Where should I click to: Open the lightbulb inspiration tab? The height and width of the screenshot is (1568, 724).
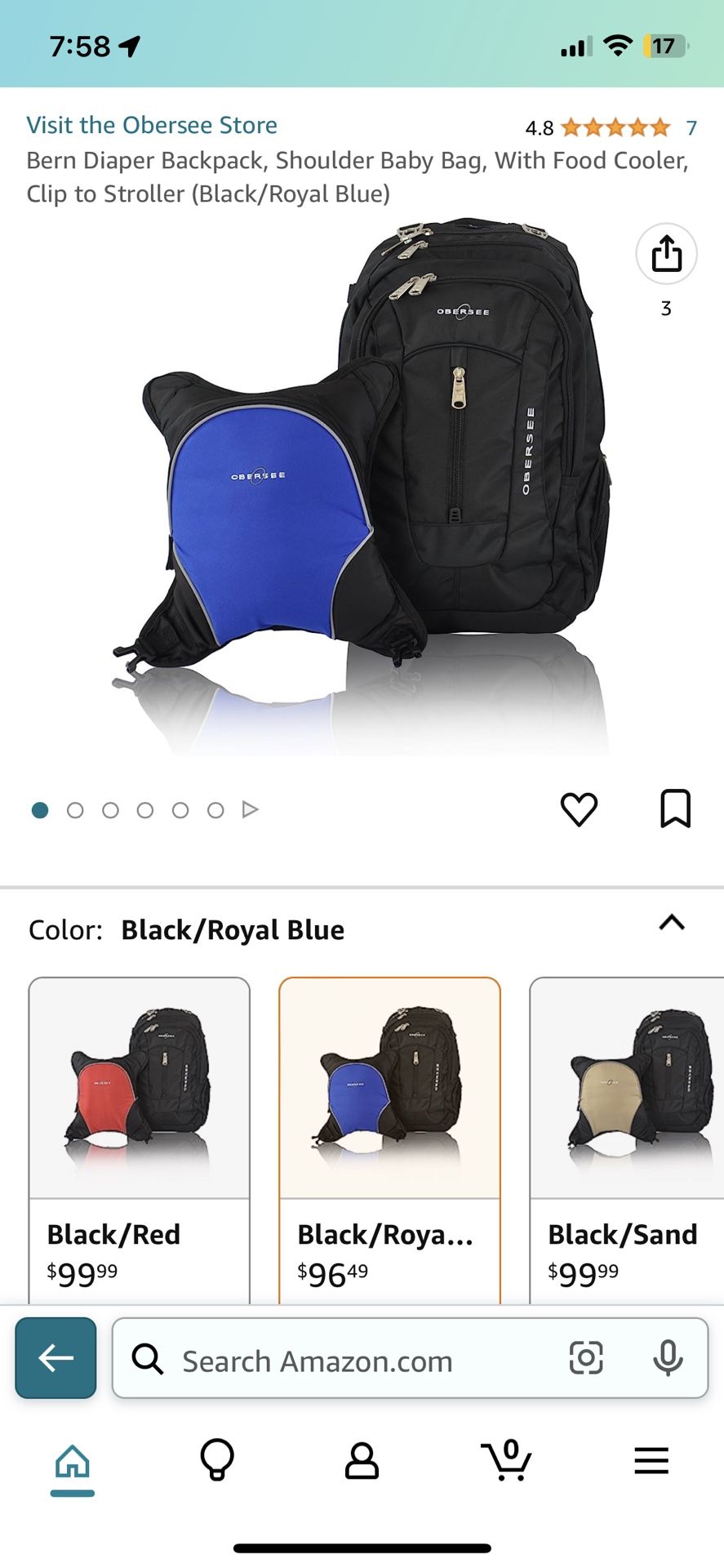[x=217, y=1460]
